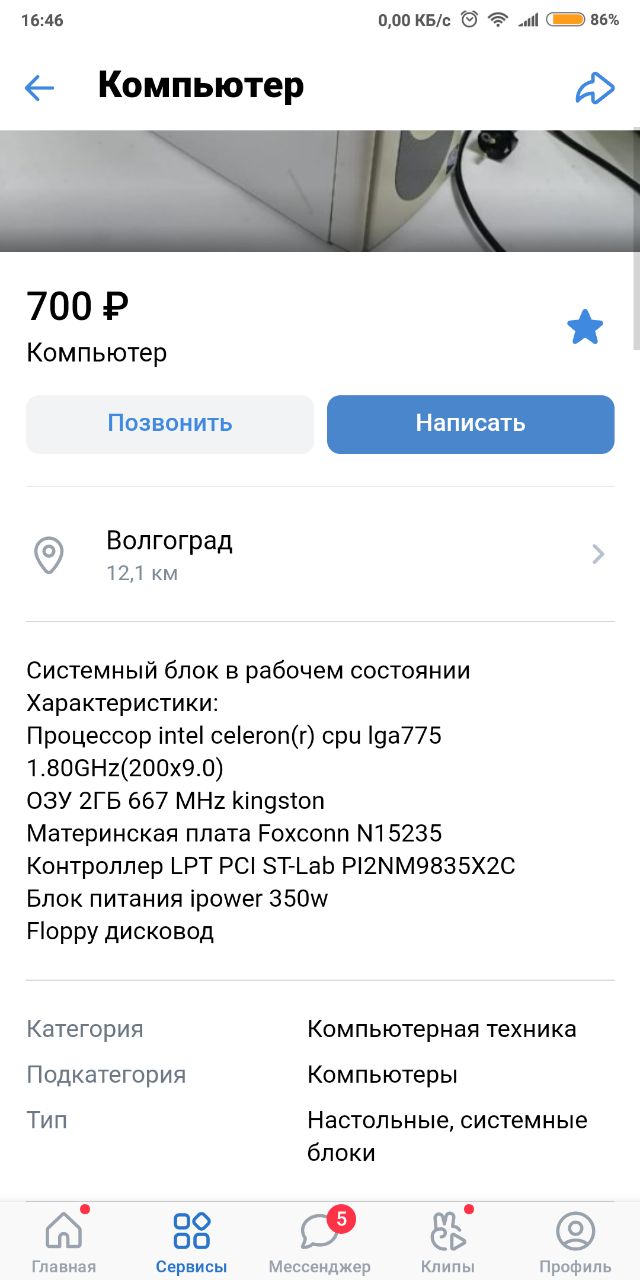640x1280 pixels.
Task: Toggle the favorite star for this listing
Action: (x=585, y=327)
